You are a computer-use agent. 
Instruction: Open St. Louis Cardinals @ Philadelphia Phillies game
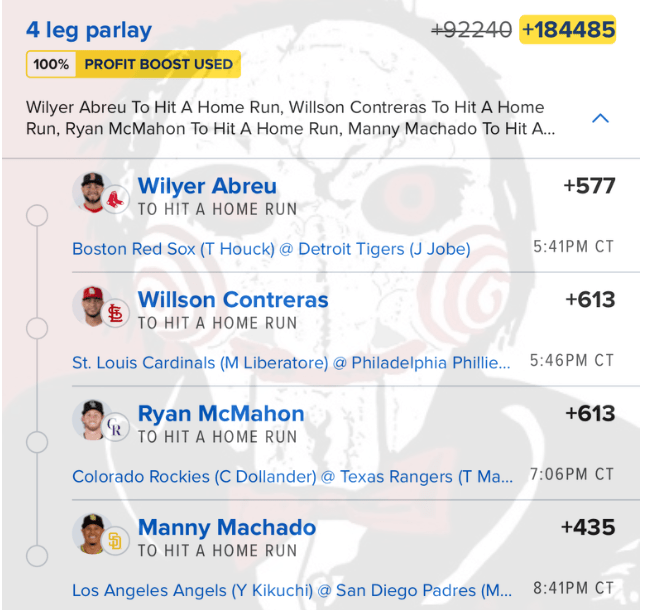coord(291,363)
